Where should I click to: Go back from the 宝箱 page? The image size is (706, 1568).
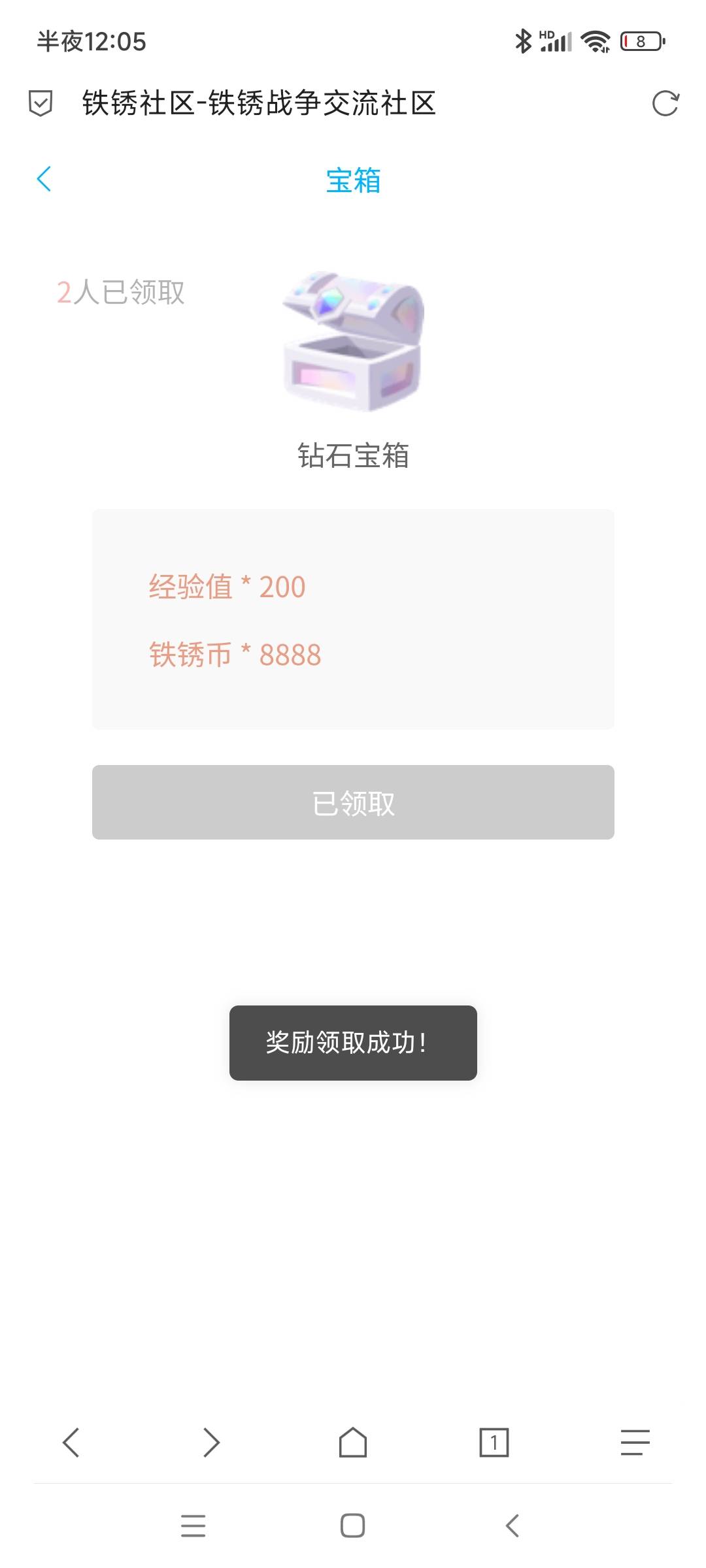pyautogui.click(x=44, y=179)
